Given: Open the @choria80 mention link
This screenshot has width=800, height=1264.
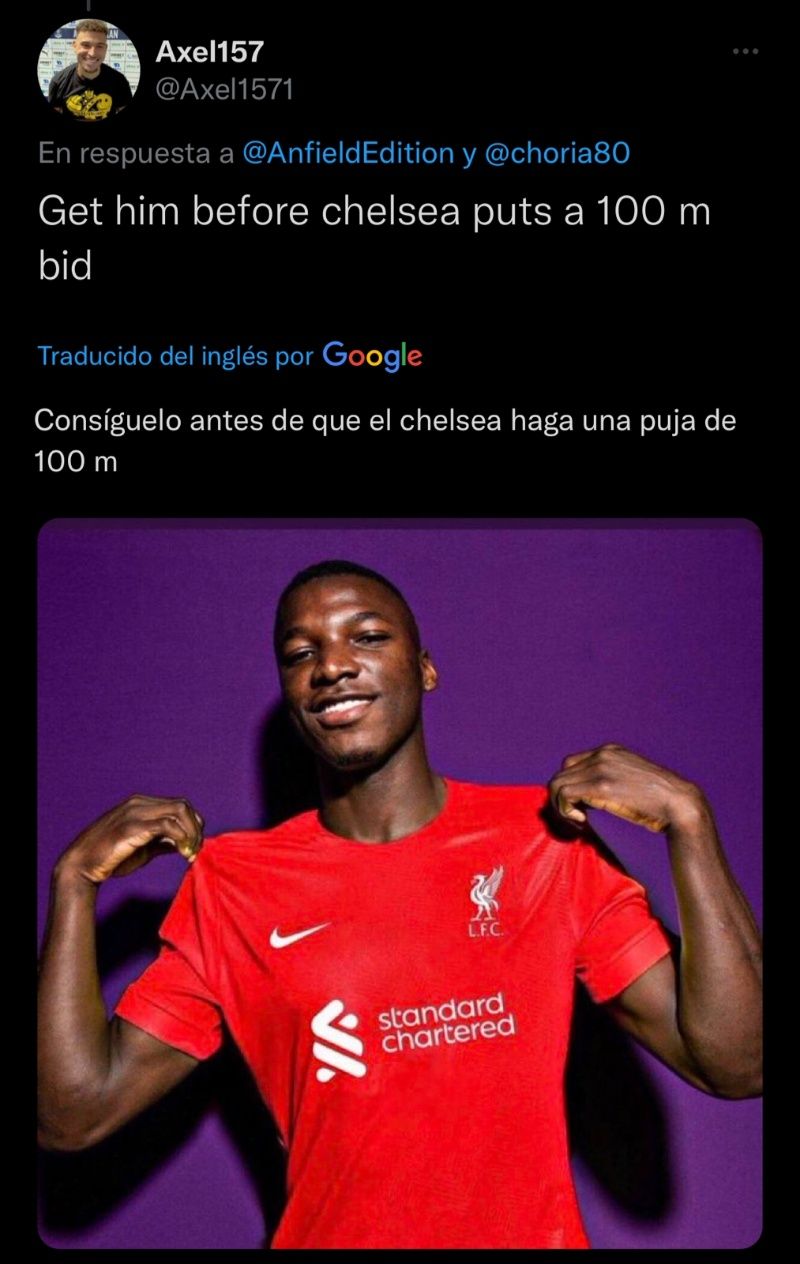Looking at the screenshot, I should tap(557, 153).
